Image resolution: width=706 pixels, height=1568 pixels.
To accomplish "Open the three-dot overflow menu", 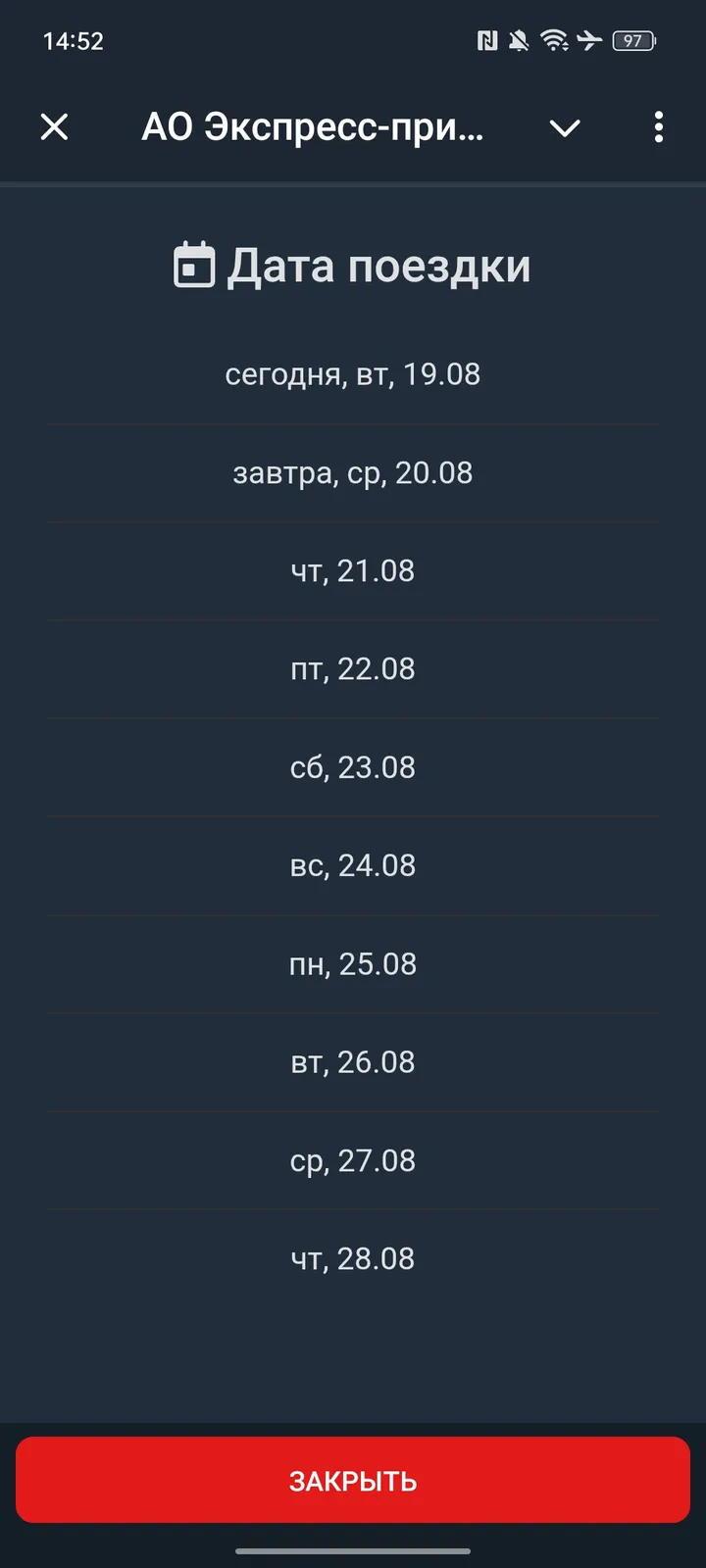I will tap(658, 127).
